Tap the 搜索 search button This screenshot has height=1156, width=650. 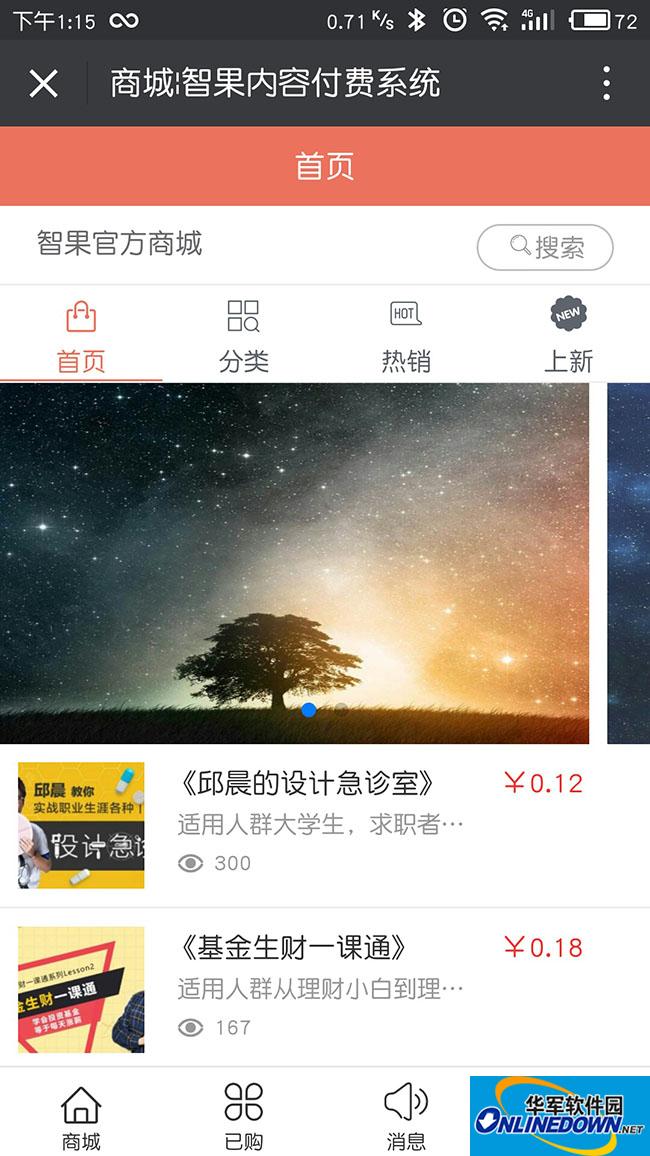[x=545, y=247]
